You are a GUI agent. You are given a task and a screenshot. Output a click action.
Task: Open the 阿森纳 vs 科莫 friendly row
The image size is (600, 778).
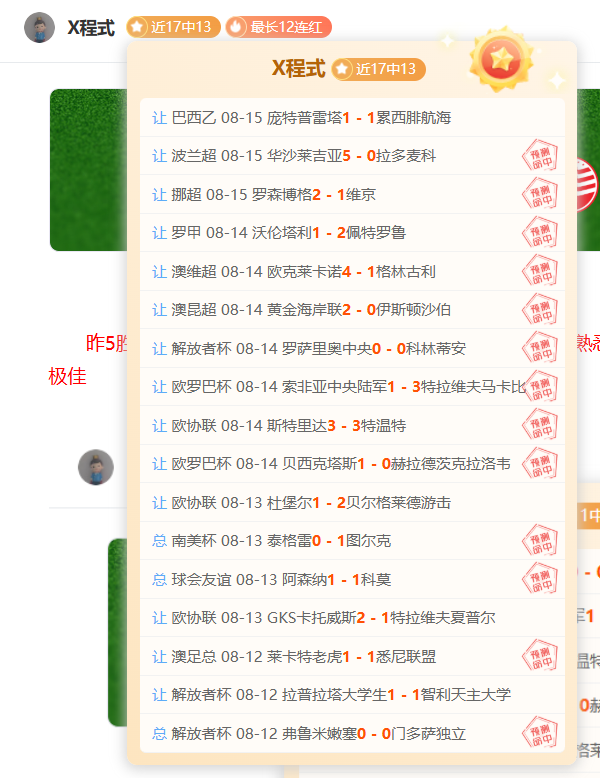click(x=352, y=579)
